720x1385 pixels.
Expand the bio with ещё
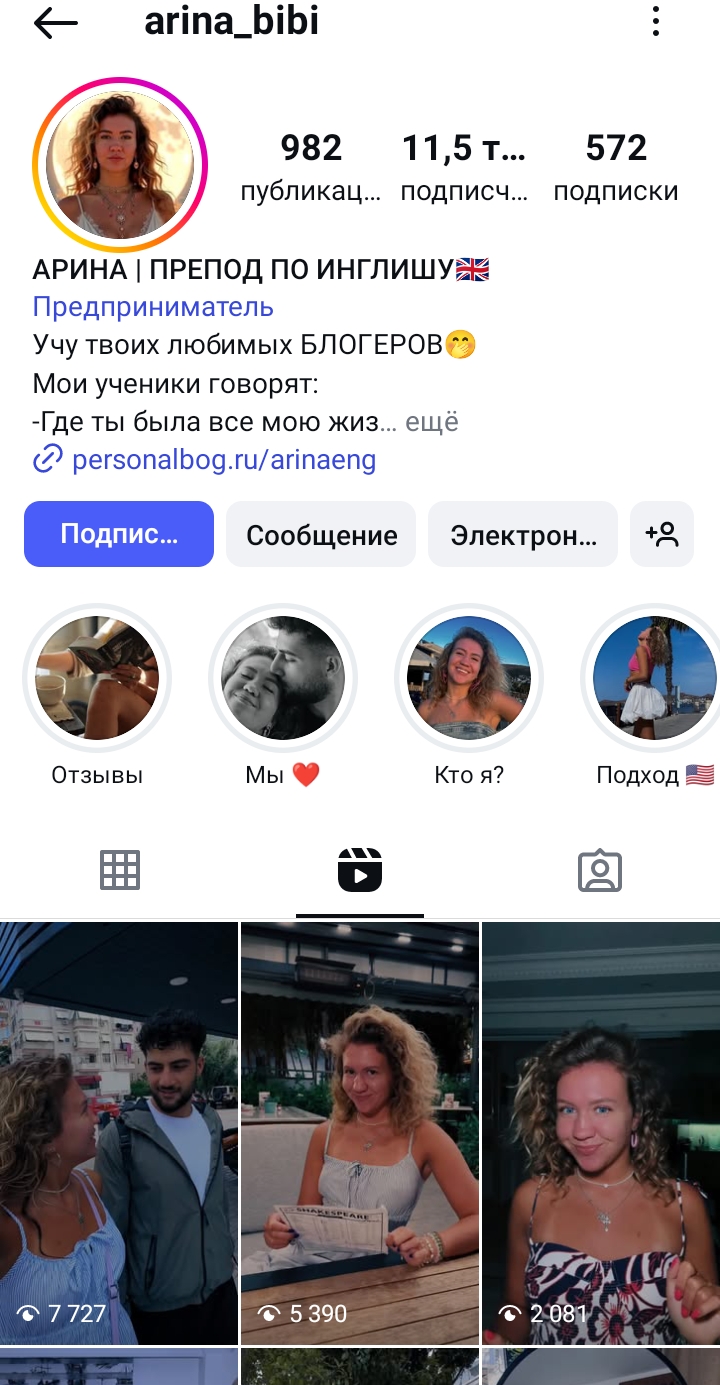point(432,422)
